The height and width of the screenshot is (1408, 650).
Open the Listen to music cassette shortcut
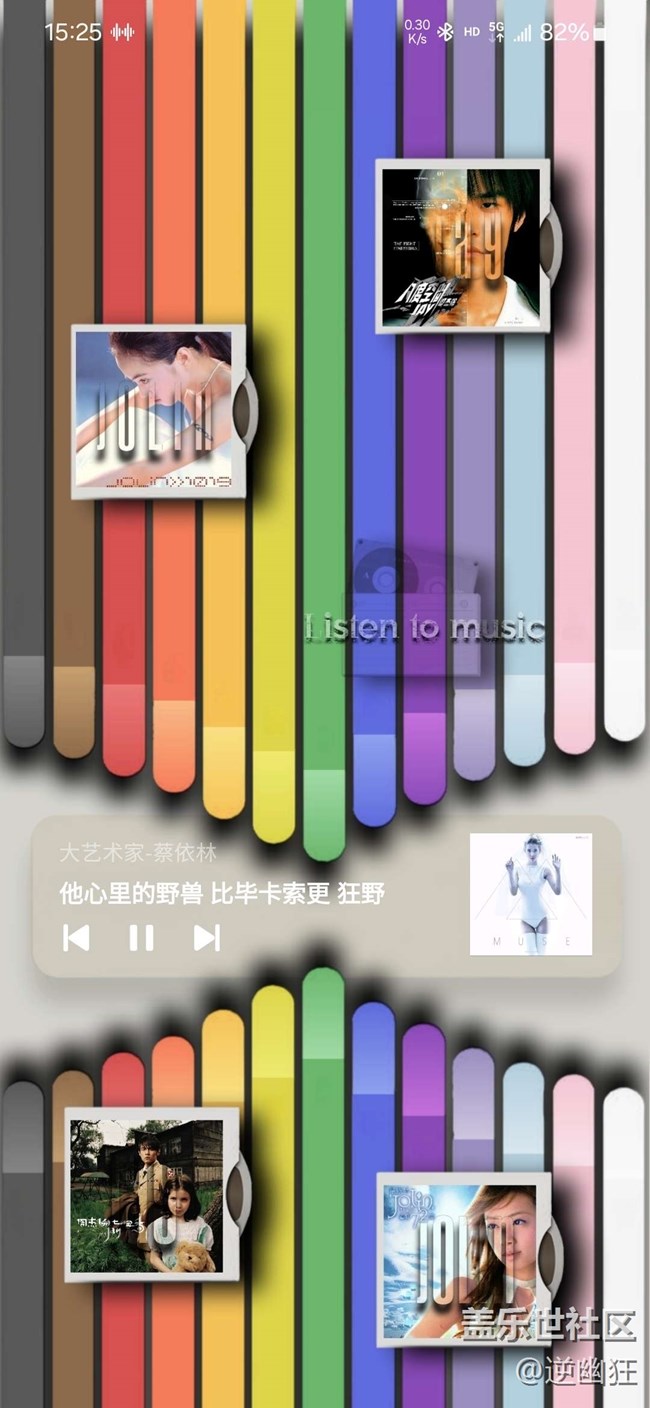point(423,610)
